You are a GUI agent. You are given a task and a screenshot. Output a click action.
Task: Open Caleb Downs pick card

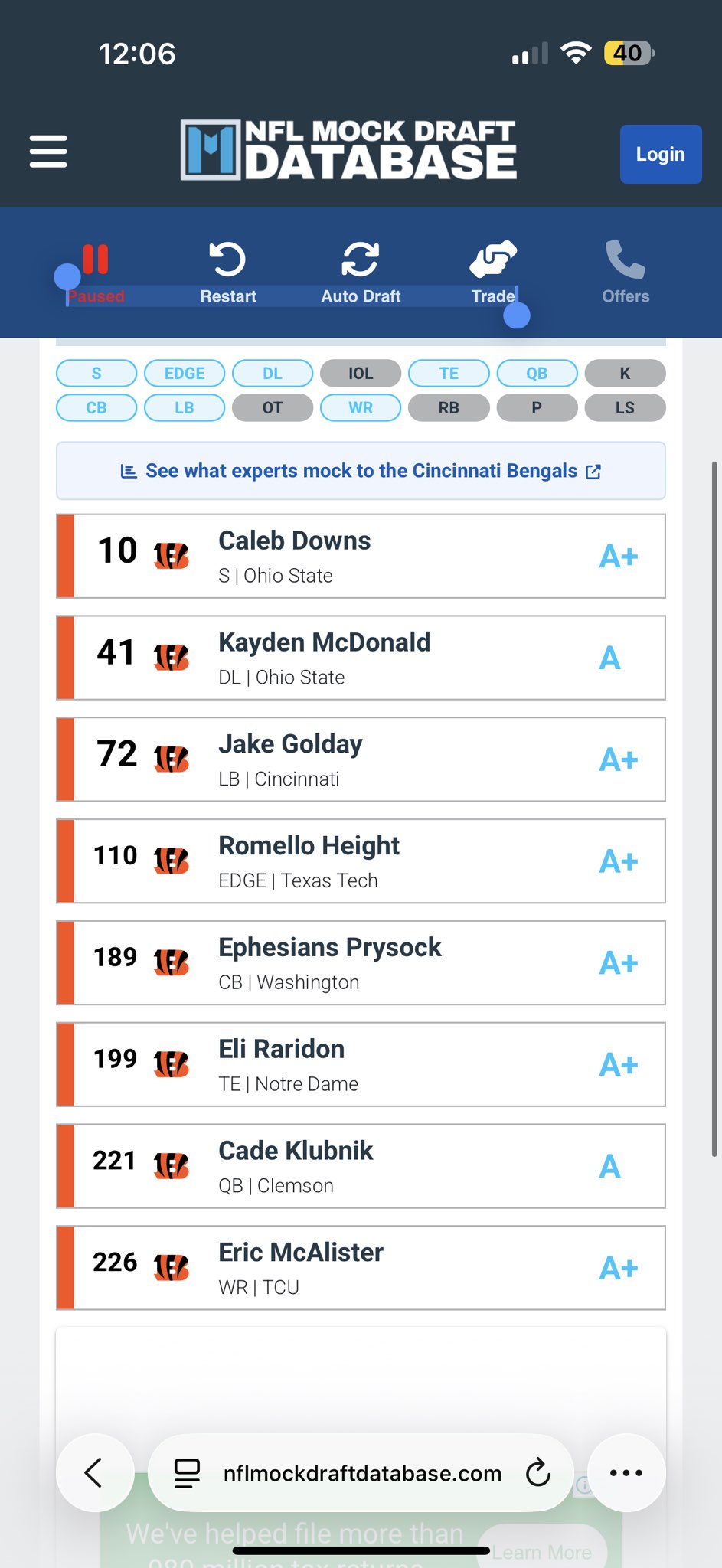[361, 557]
